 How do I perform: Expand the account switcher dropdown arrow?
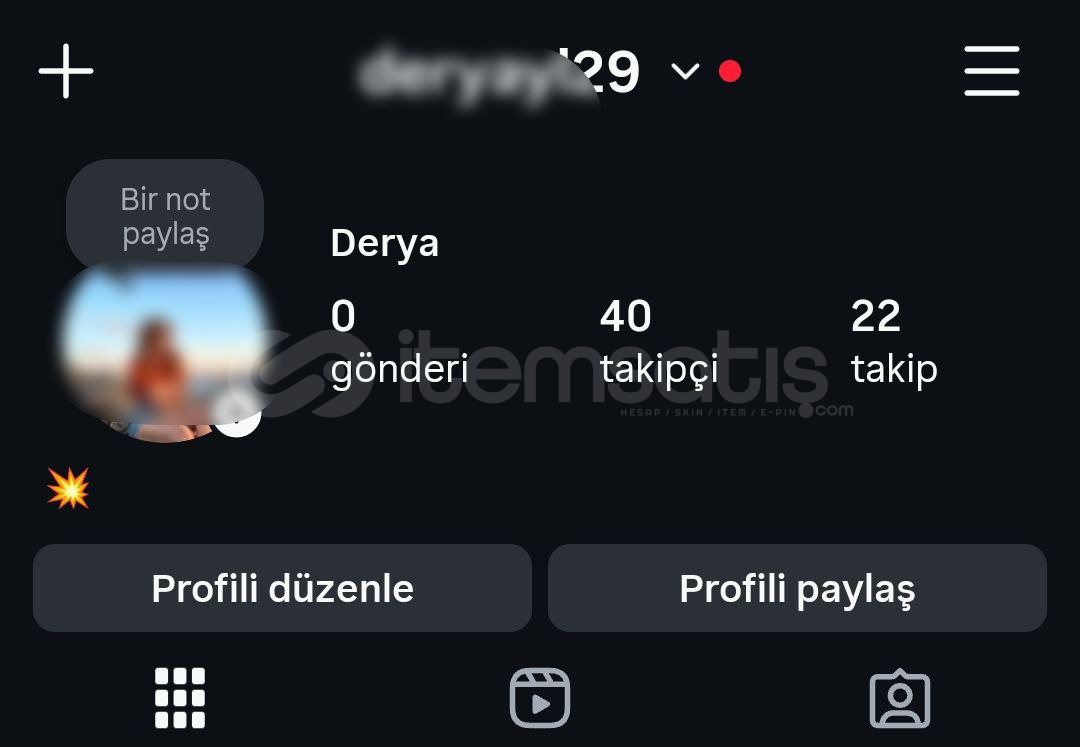pos(685,71)
